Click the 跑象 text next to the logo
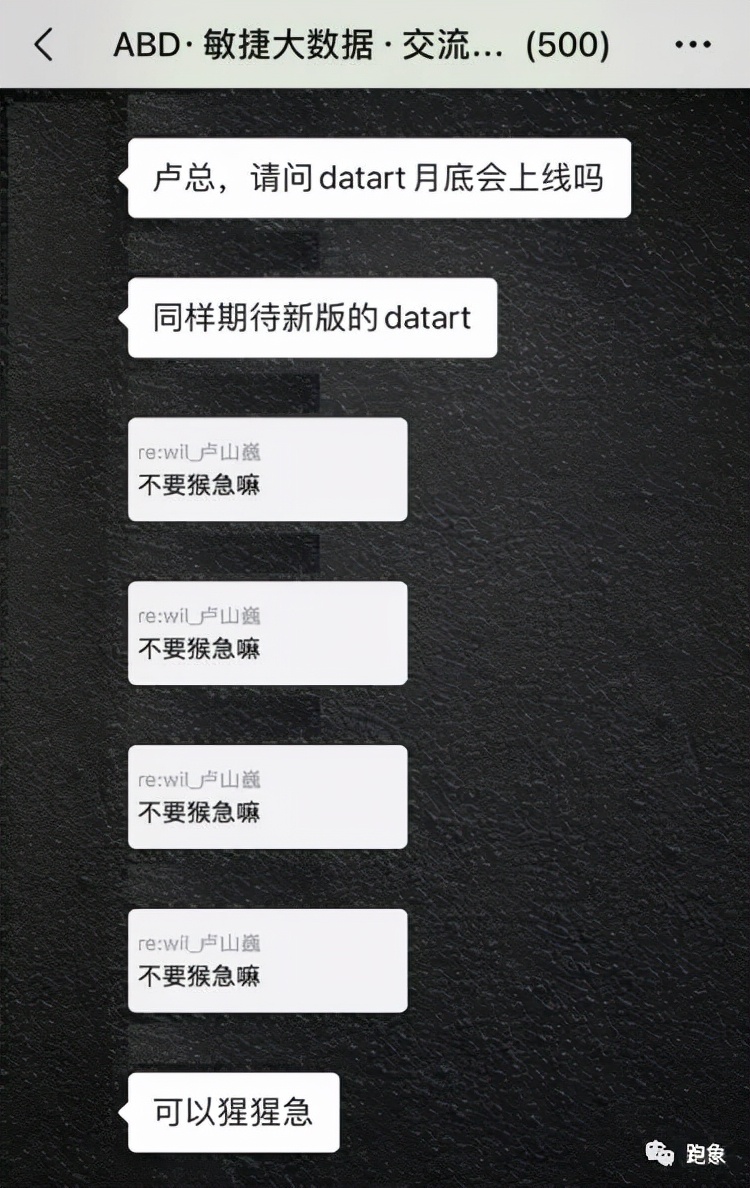Viewport: 750px width, 1188px height. pos(705,1155)
